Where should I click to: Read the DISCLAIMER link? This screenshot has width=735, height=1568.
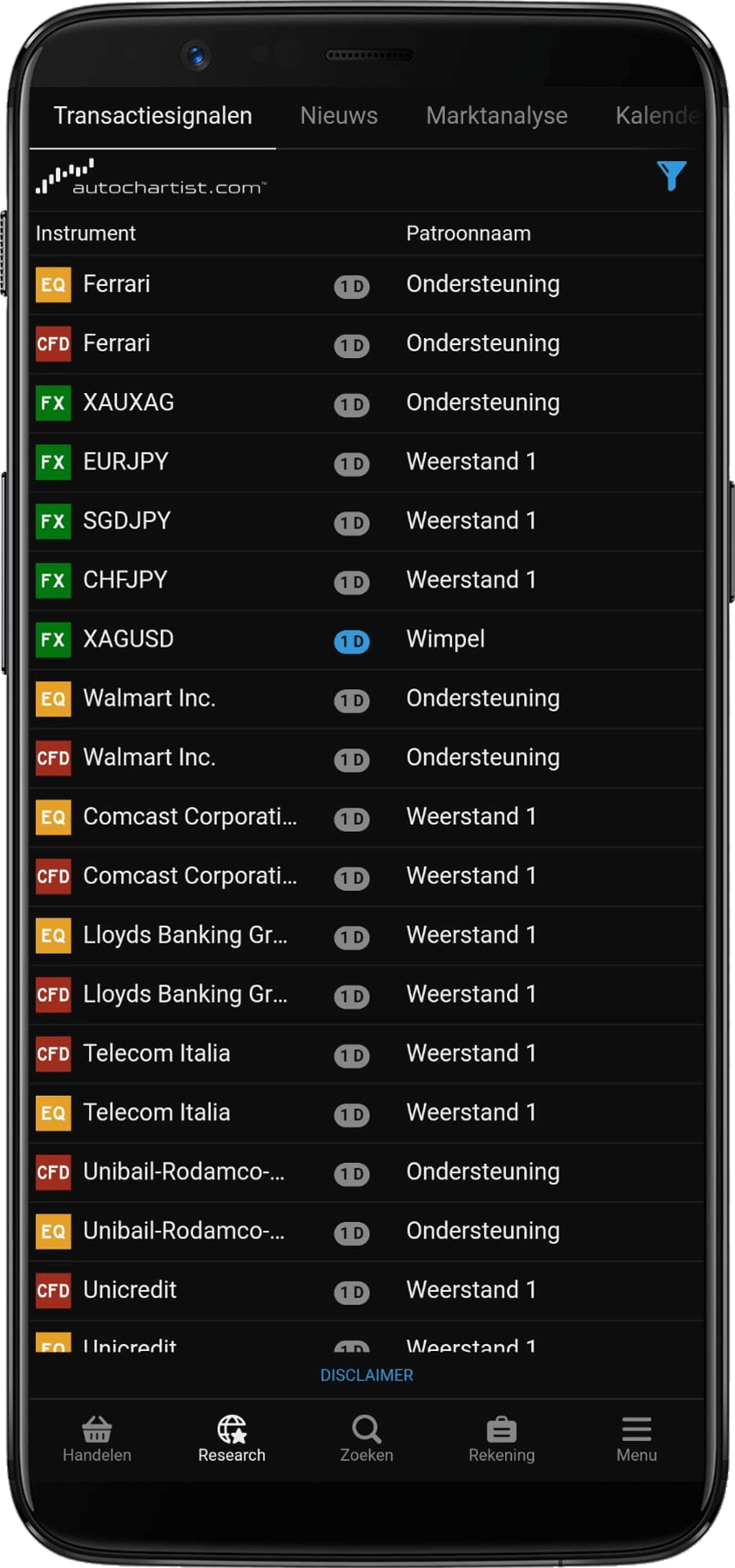367,1375
